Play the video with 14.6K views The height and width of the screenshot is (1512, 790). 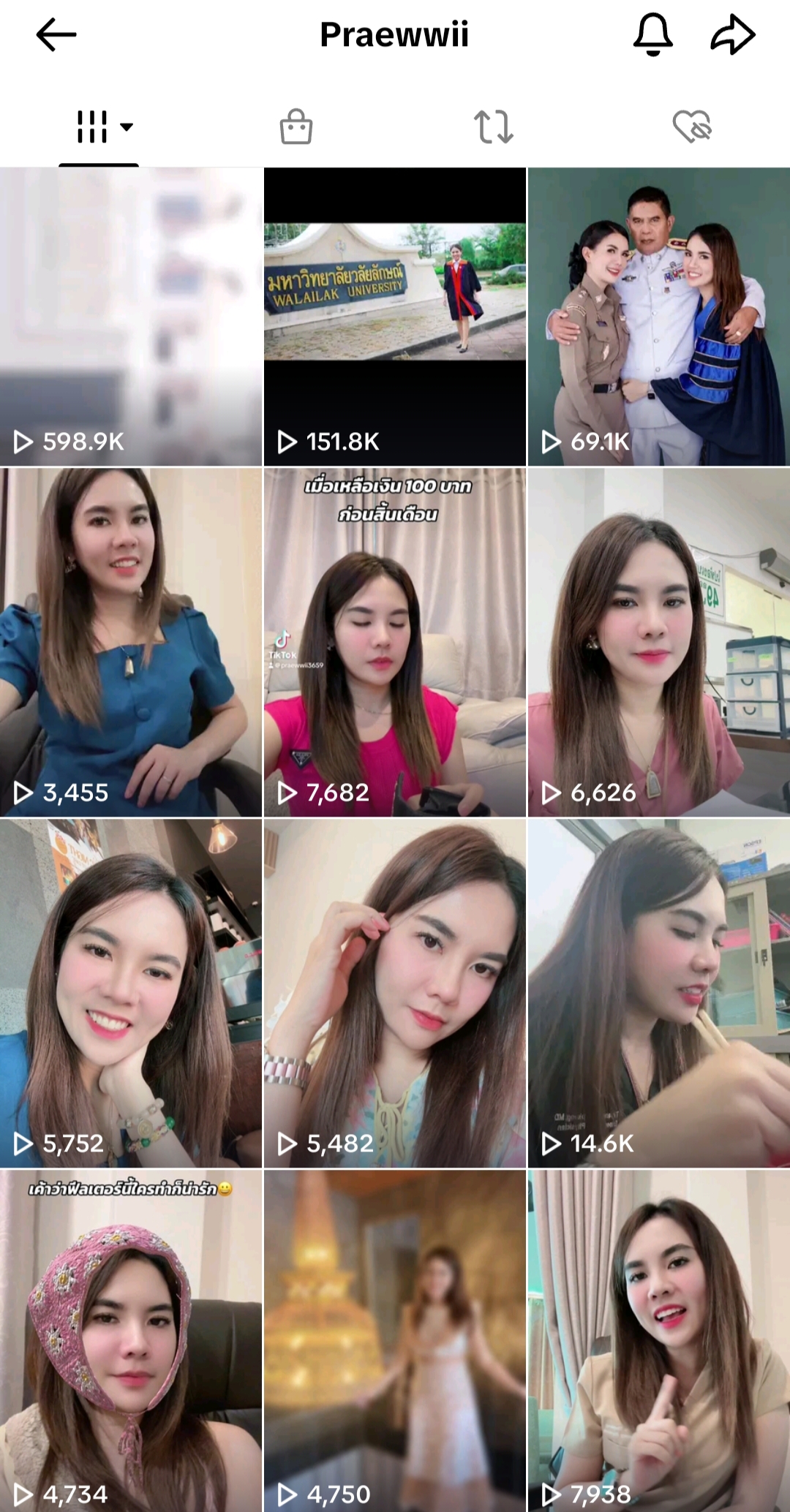pyautogui.click(x=658, y=993)
